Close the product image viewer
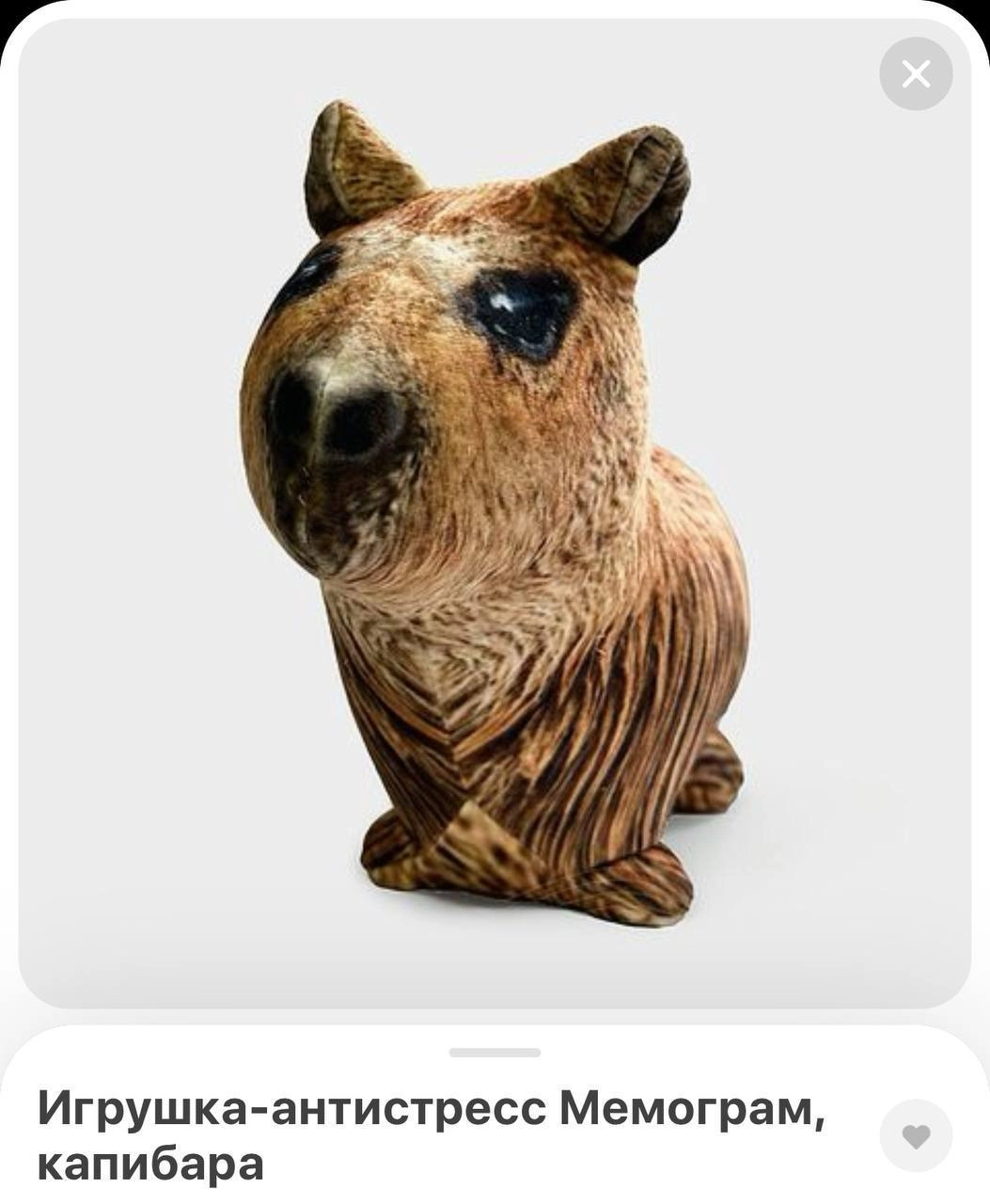The height and width of the screenshot is (1204, 990). tap(916, 73)
